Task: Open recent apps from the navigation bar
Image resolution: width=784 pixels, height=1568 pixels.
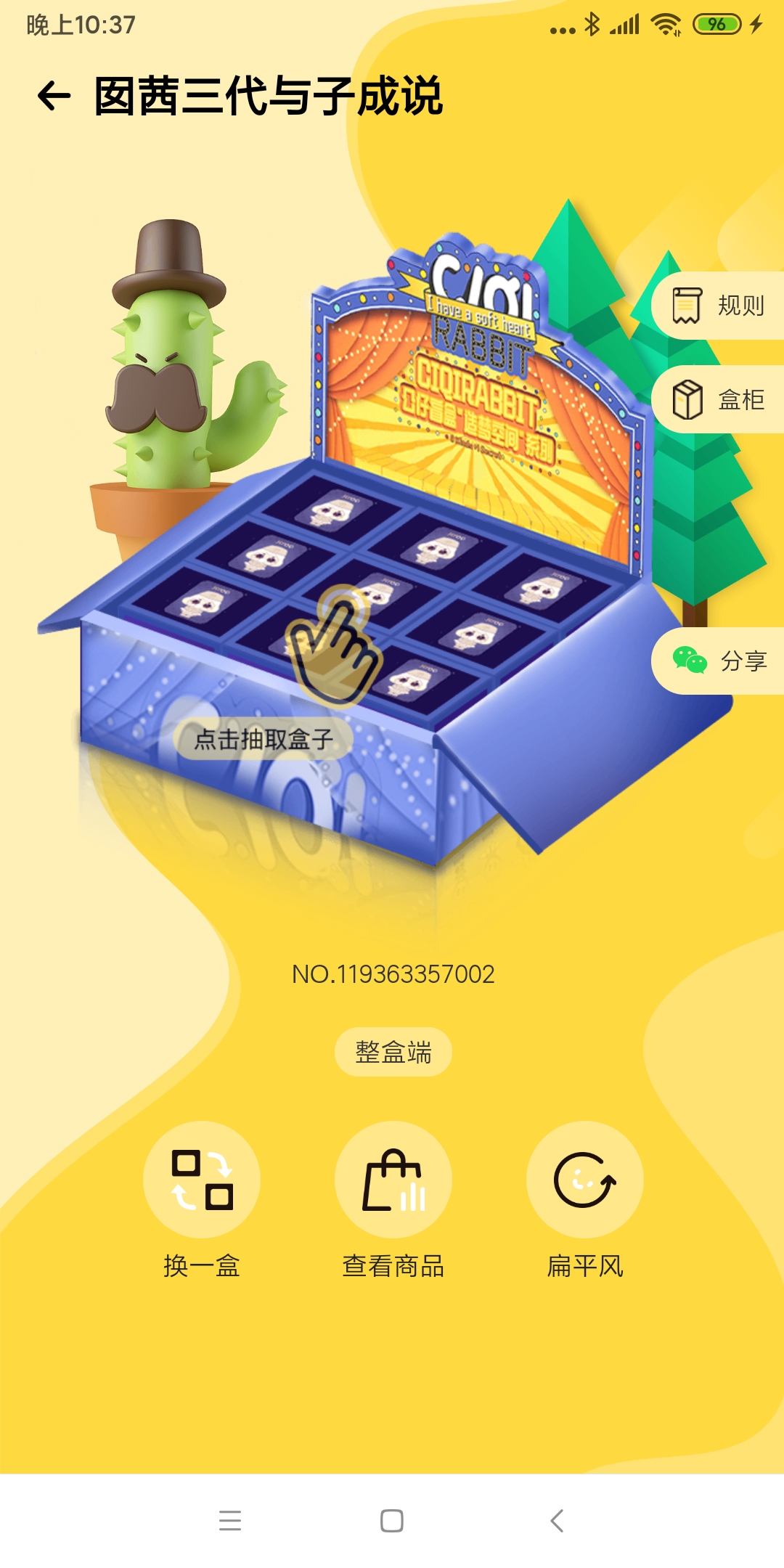Action: tap(230, 1520)
